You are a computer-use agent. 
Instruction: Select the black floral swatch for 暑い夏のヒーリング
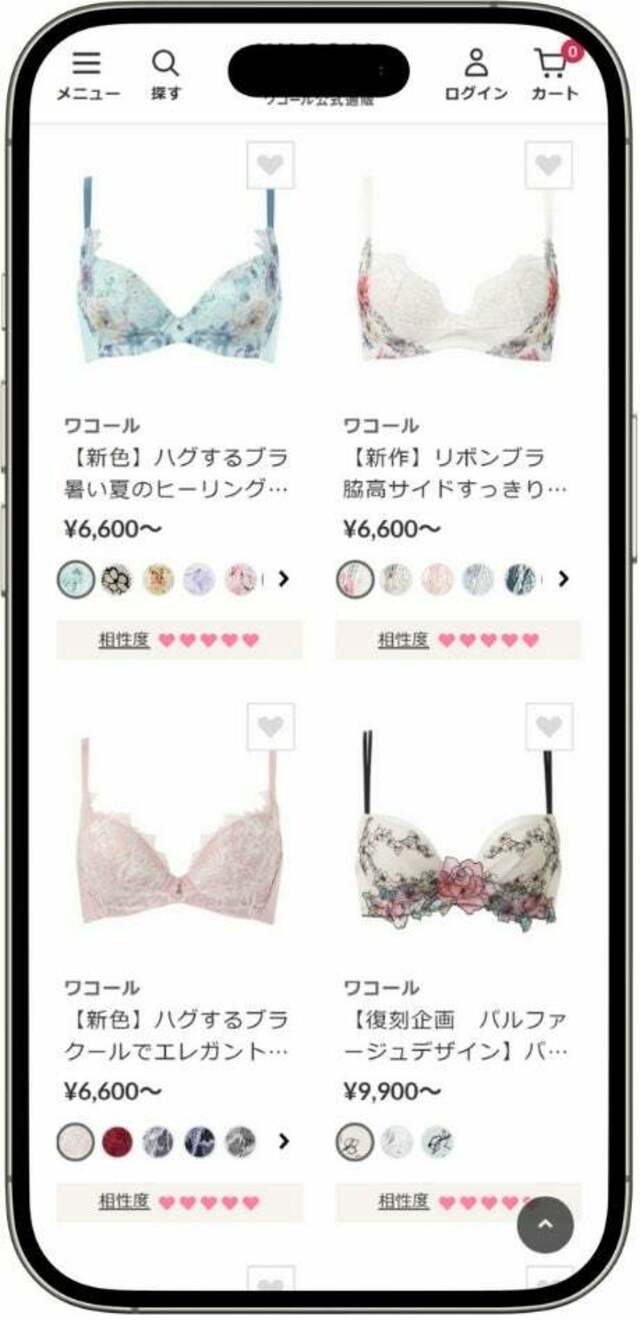(x=116, y=578)
